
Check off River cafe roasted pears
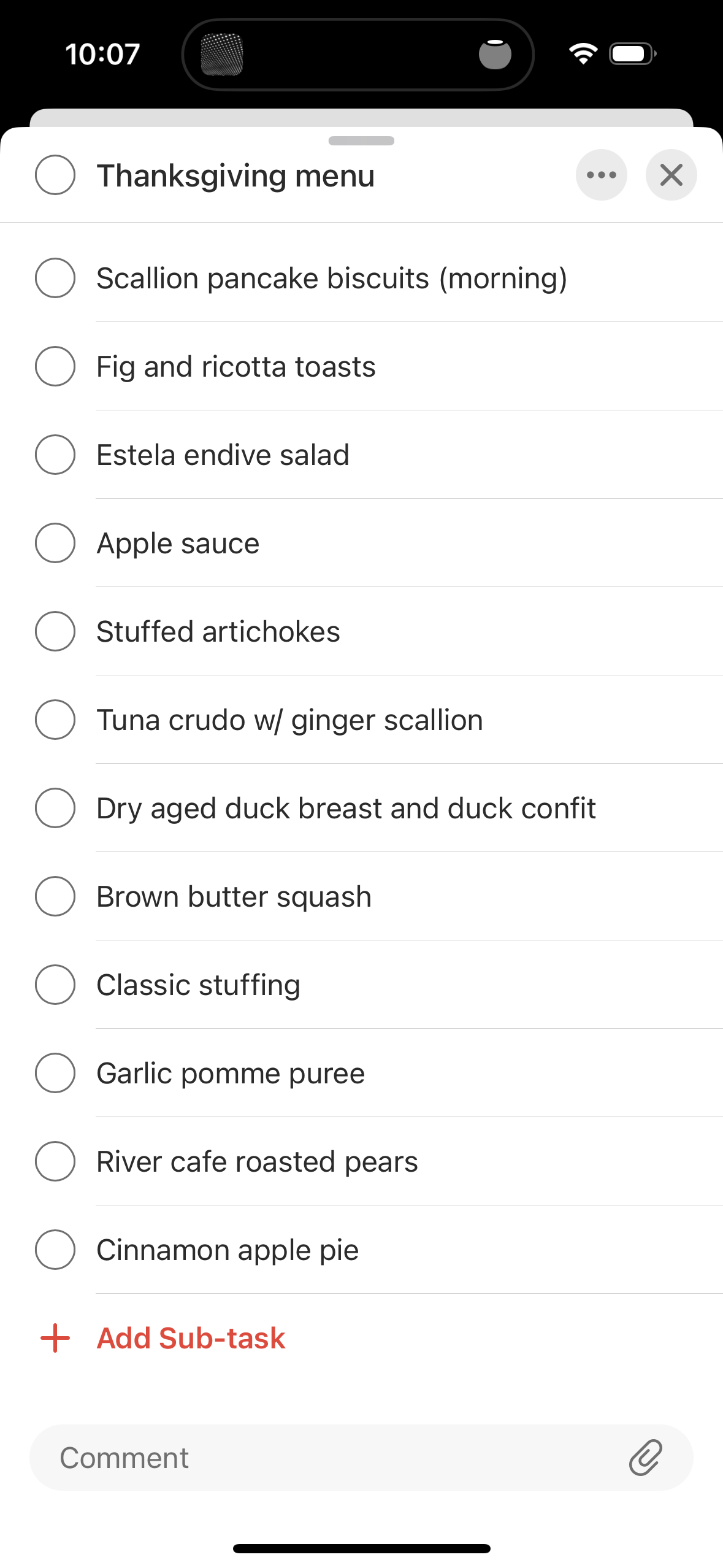pyautogui.click(x=55, y=1161)
